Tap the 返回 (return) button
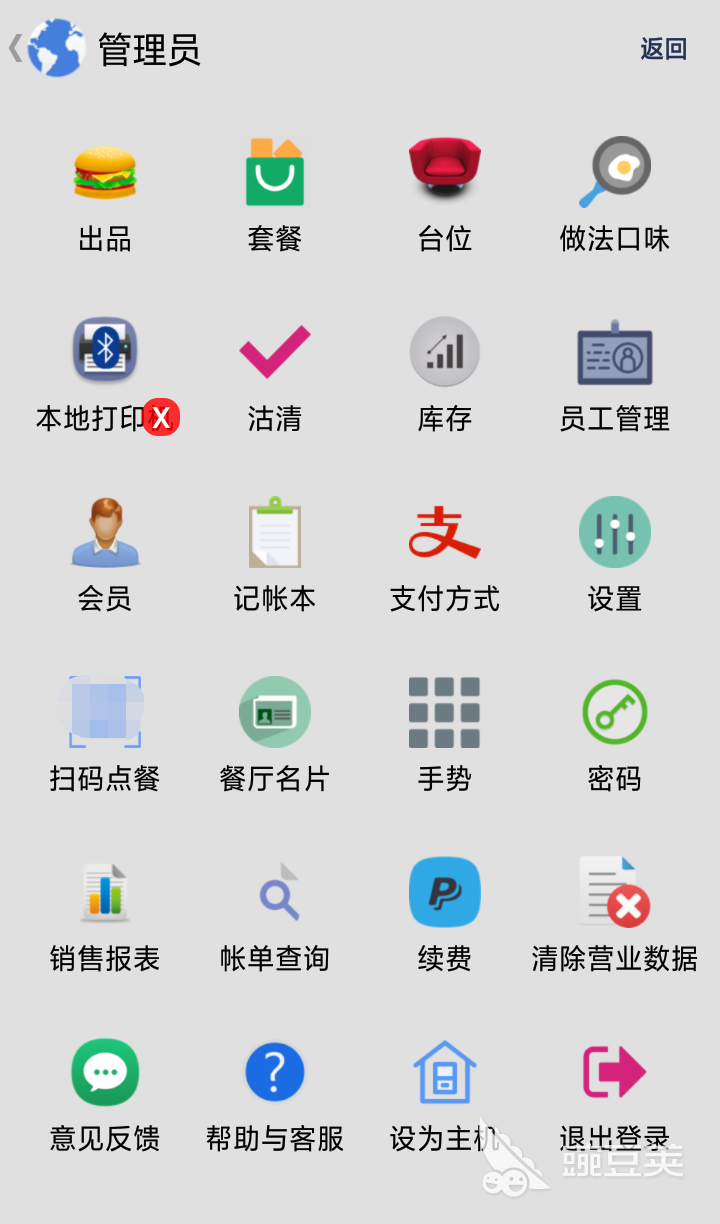This screenshot has width=720, height=1224. pos(663,48)
